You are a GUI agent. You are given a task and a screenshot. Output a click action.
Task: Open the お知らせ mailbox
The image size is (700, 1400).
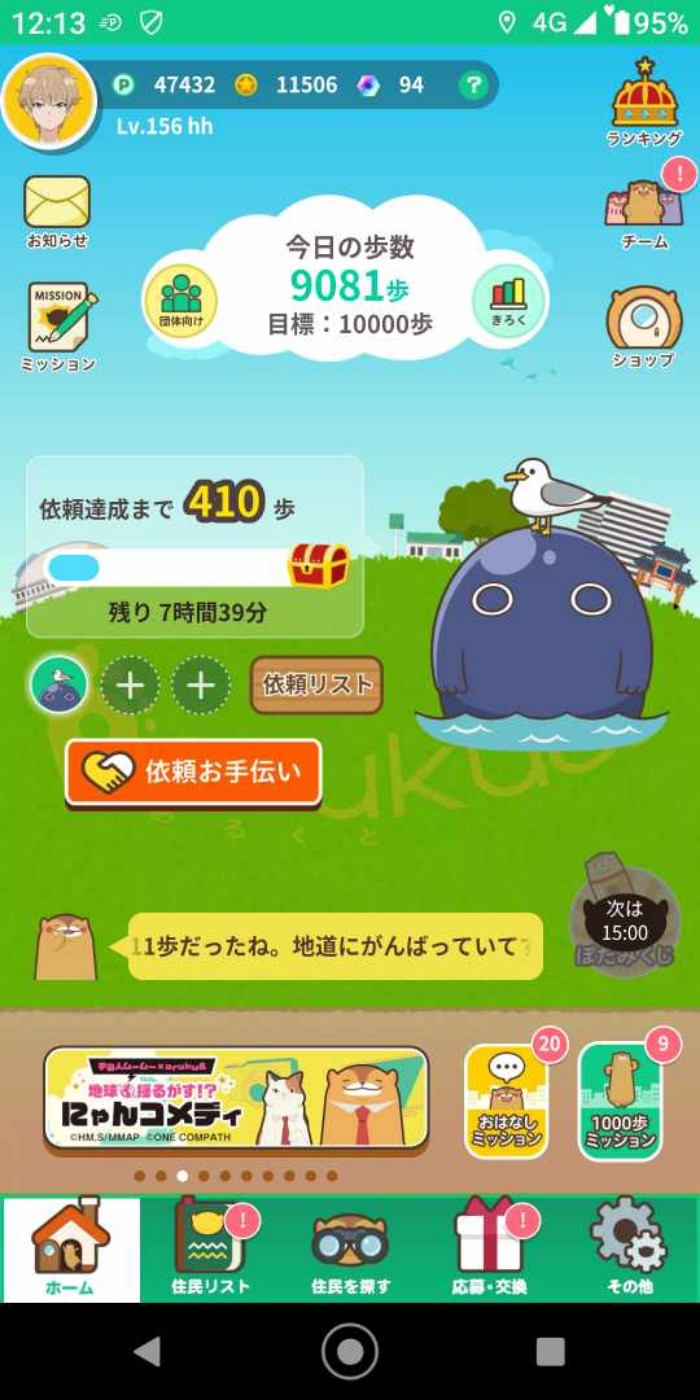(x=57, y=210)
